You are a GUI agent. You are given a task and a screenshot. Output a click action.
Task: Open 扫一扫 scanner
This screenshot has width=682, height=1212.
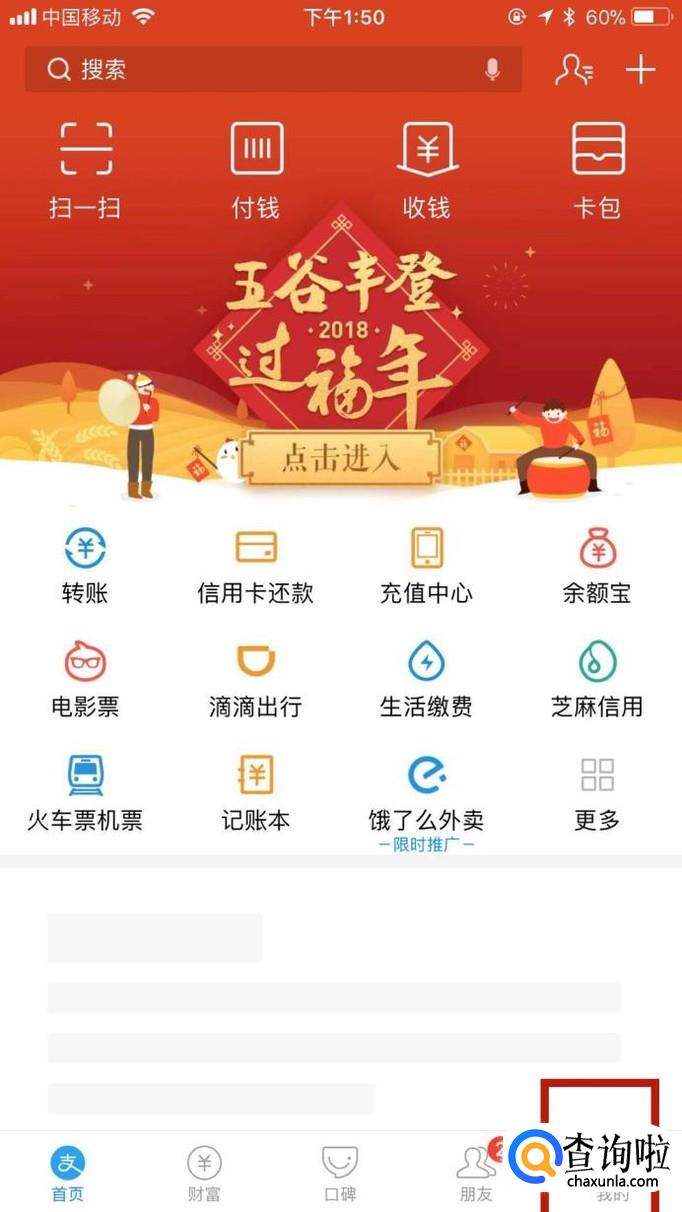click(x=85, y=168)
